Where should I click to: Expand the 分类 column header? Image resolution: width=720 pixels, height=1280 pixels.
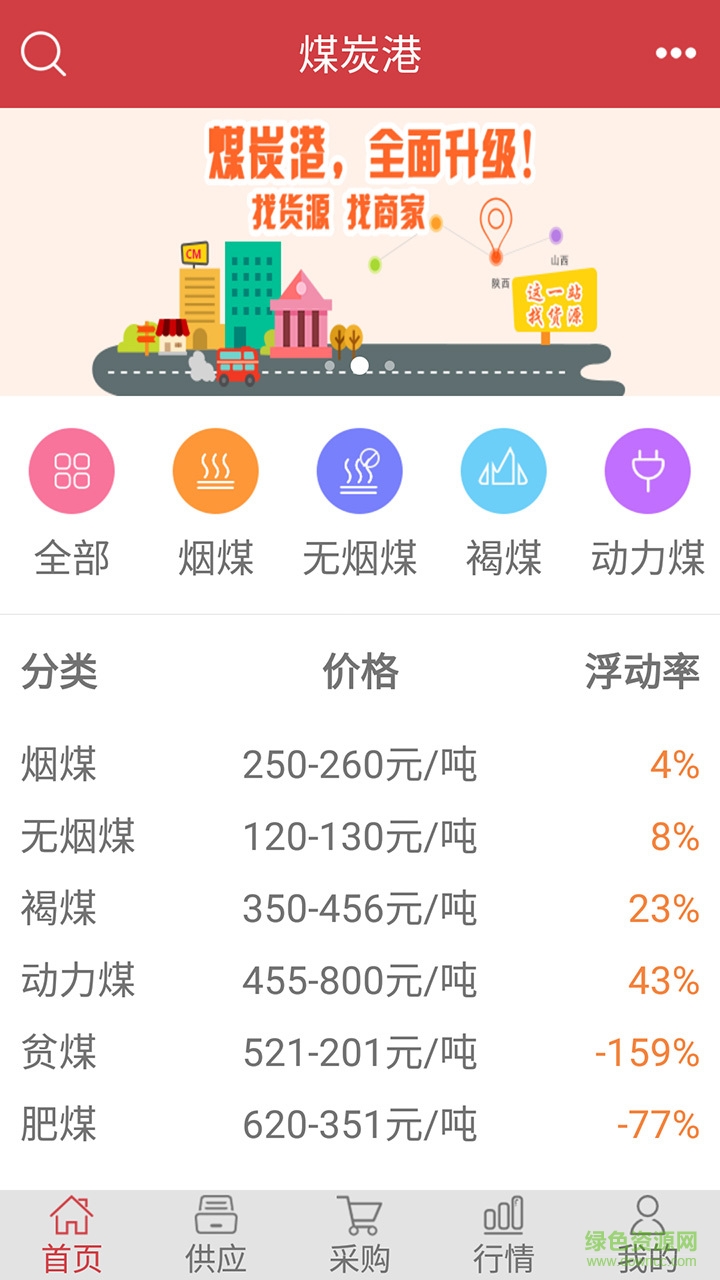[62, 673]
